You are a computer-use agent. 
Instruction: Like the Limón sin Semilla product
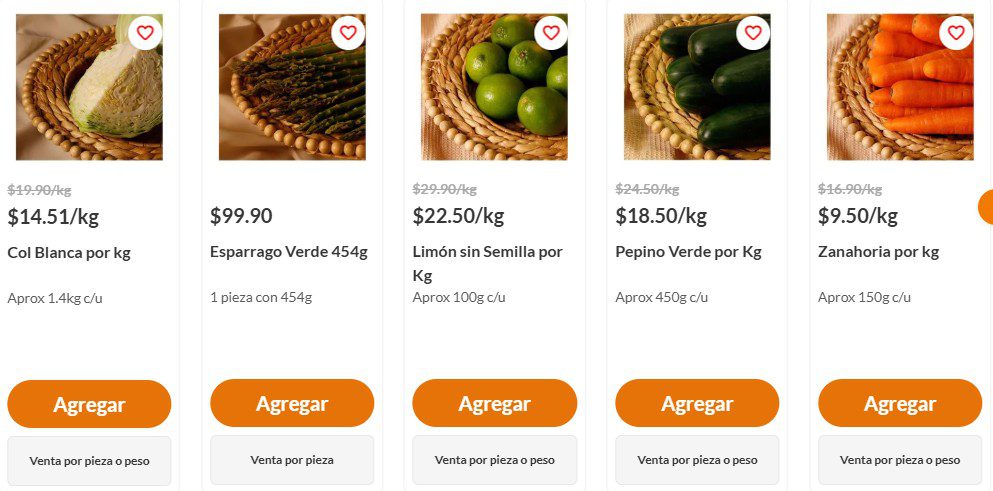coord(551,33)
